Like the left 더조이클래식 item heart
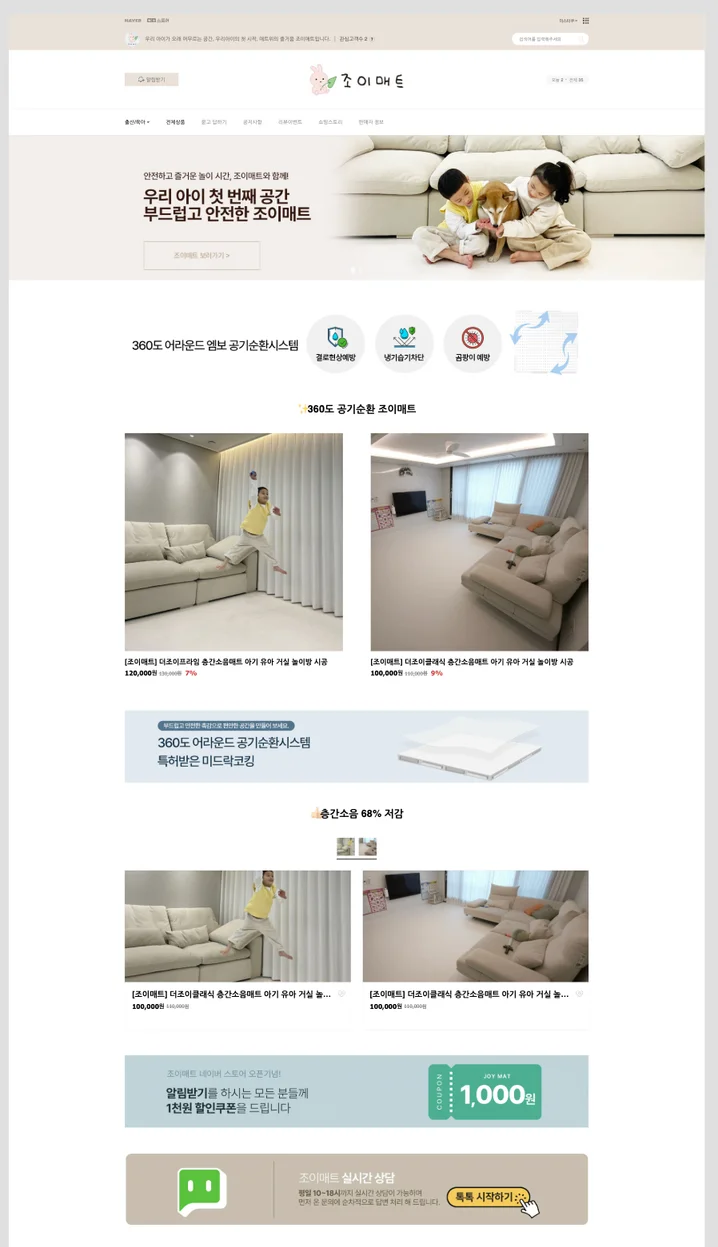The width and height of the screenshot is (718, 1247). coord(341,994)
